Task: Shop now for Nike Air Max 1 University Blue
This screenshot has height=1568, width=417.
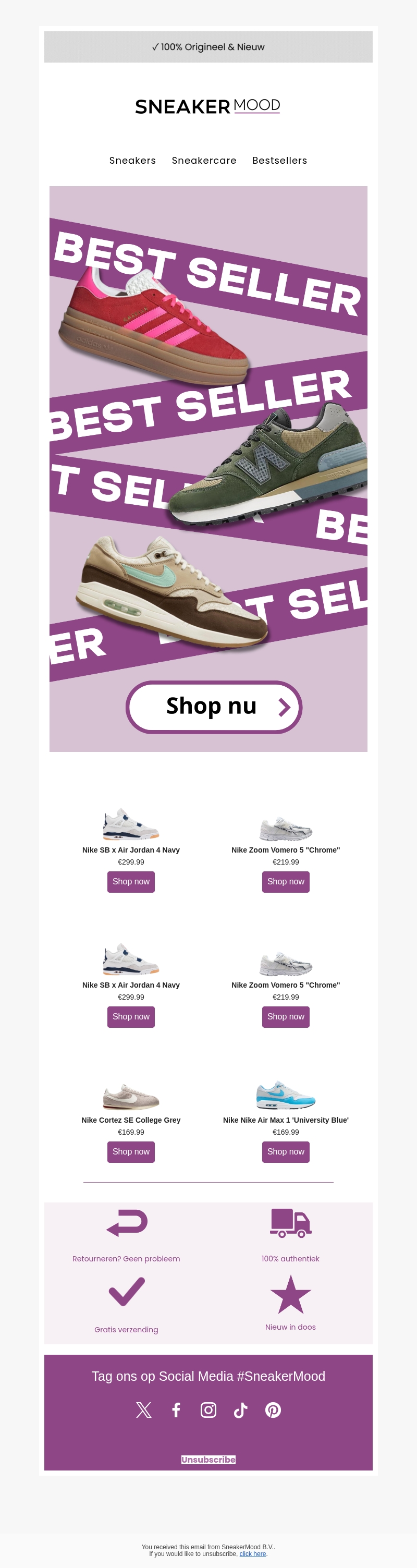Action: coord(286,1151)
